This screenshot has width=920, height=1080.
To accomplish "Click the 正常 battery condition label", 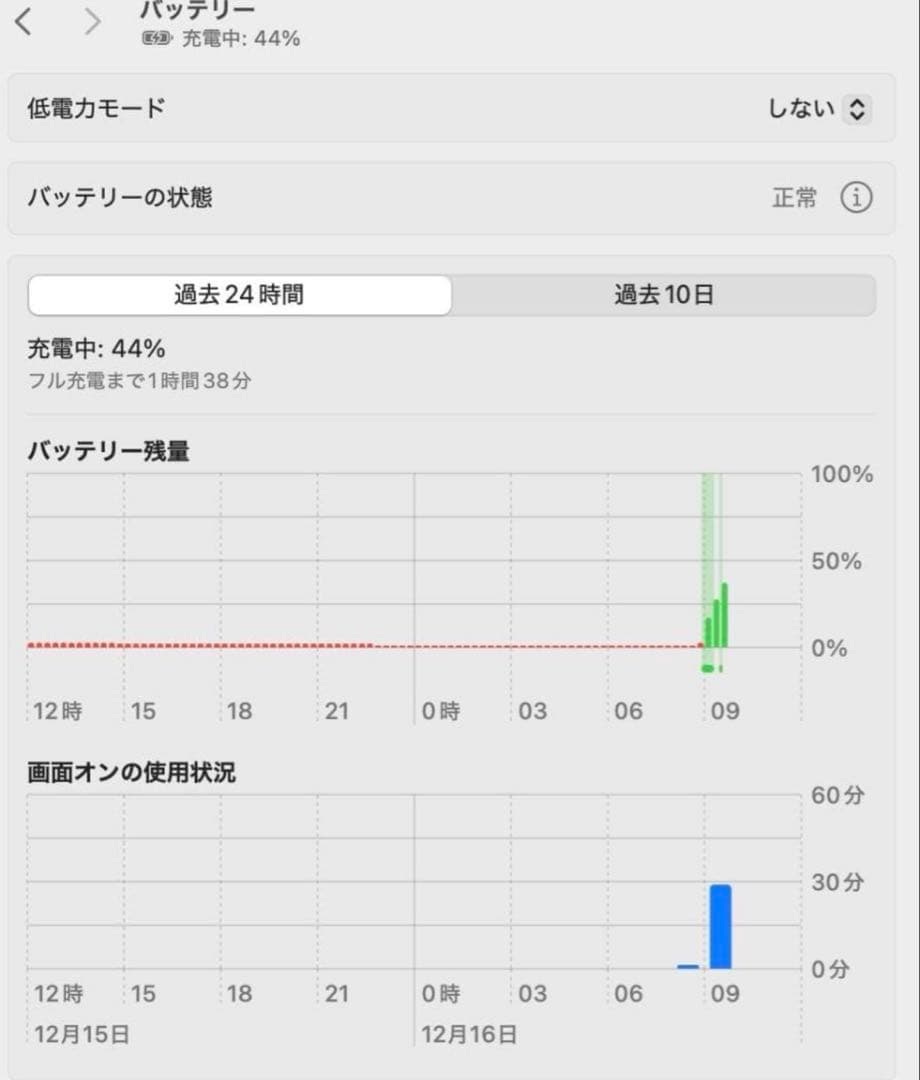I will 795,198.
